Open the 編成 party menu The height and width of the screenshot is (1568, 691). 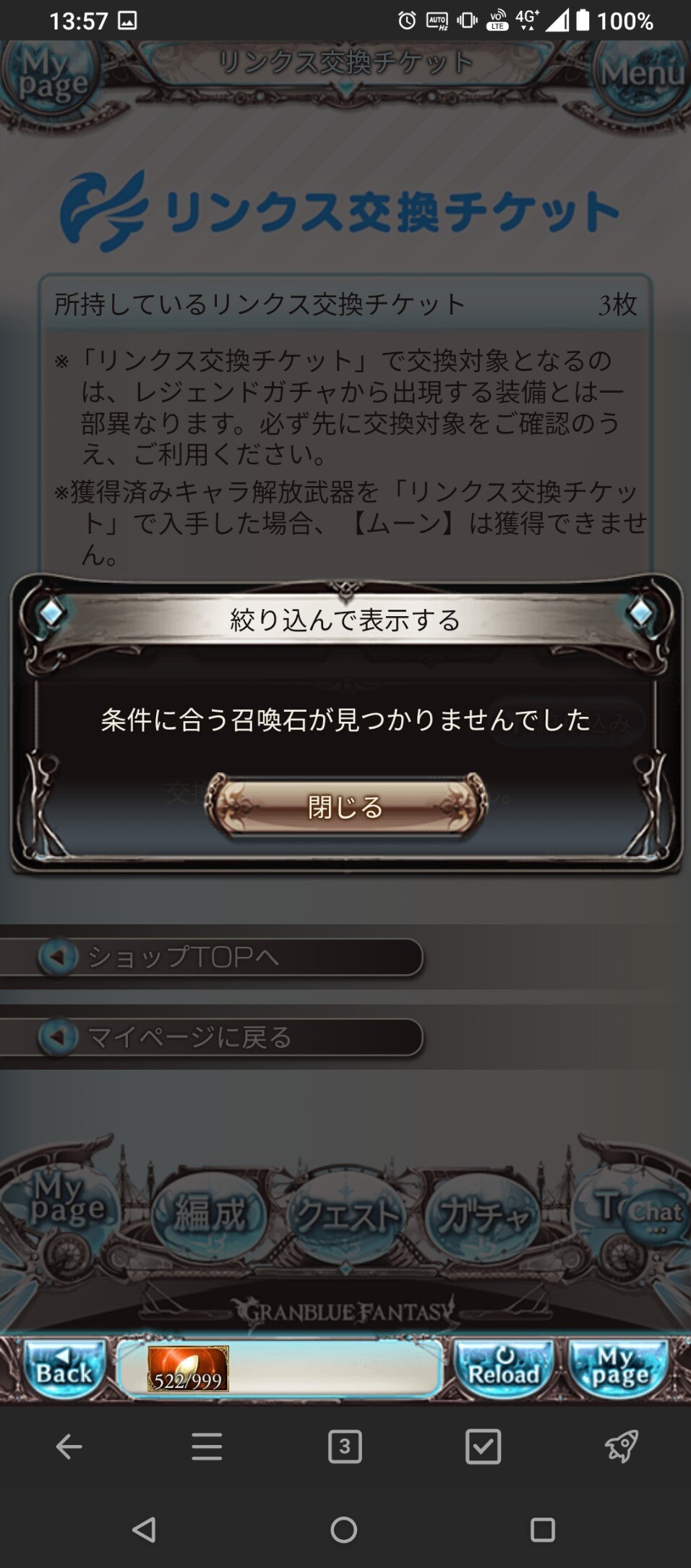tap(210, 1214)
